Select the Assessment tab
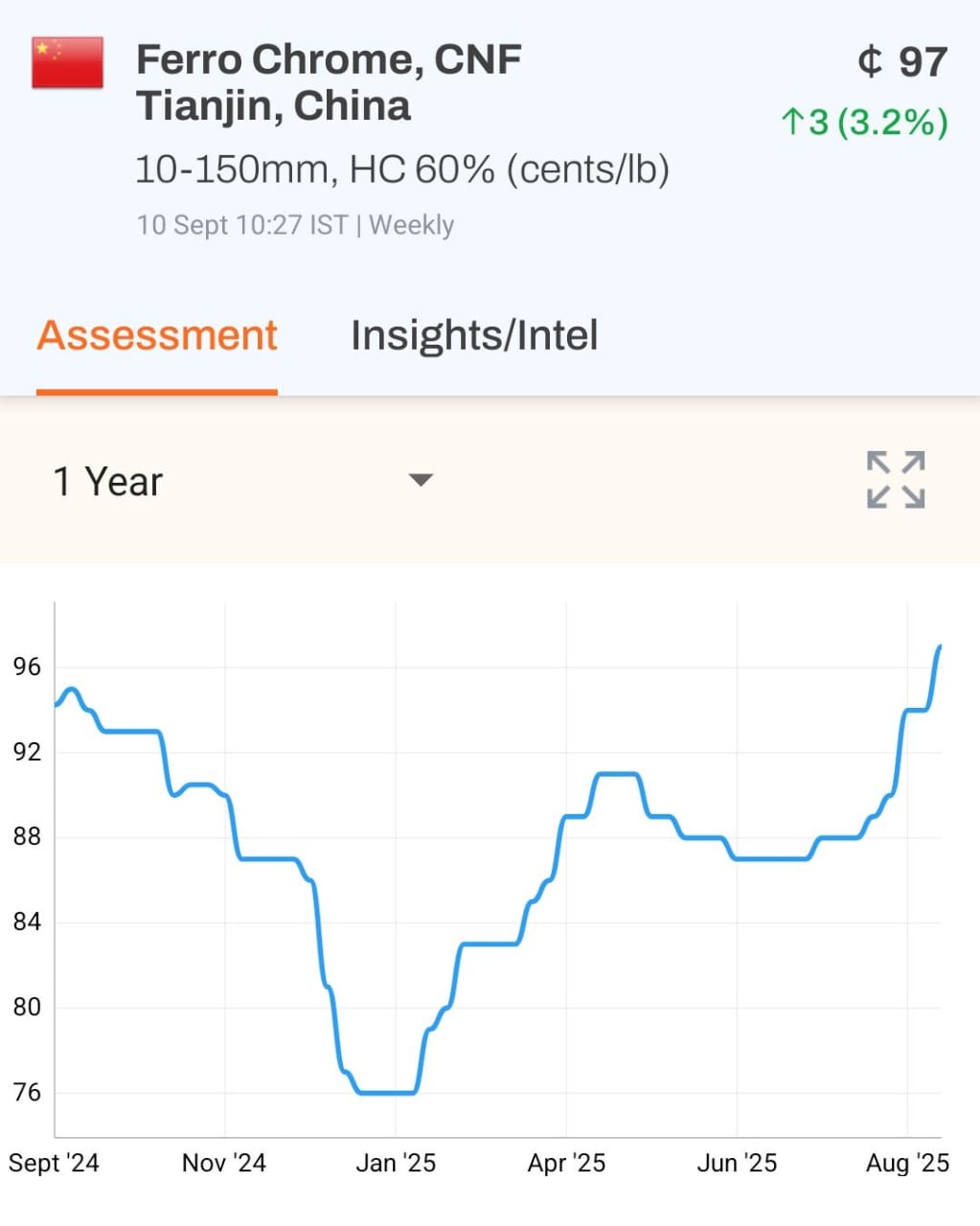The width and height of the screenshot is (980, 1226). [x=157, y=336]
